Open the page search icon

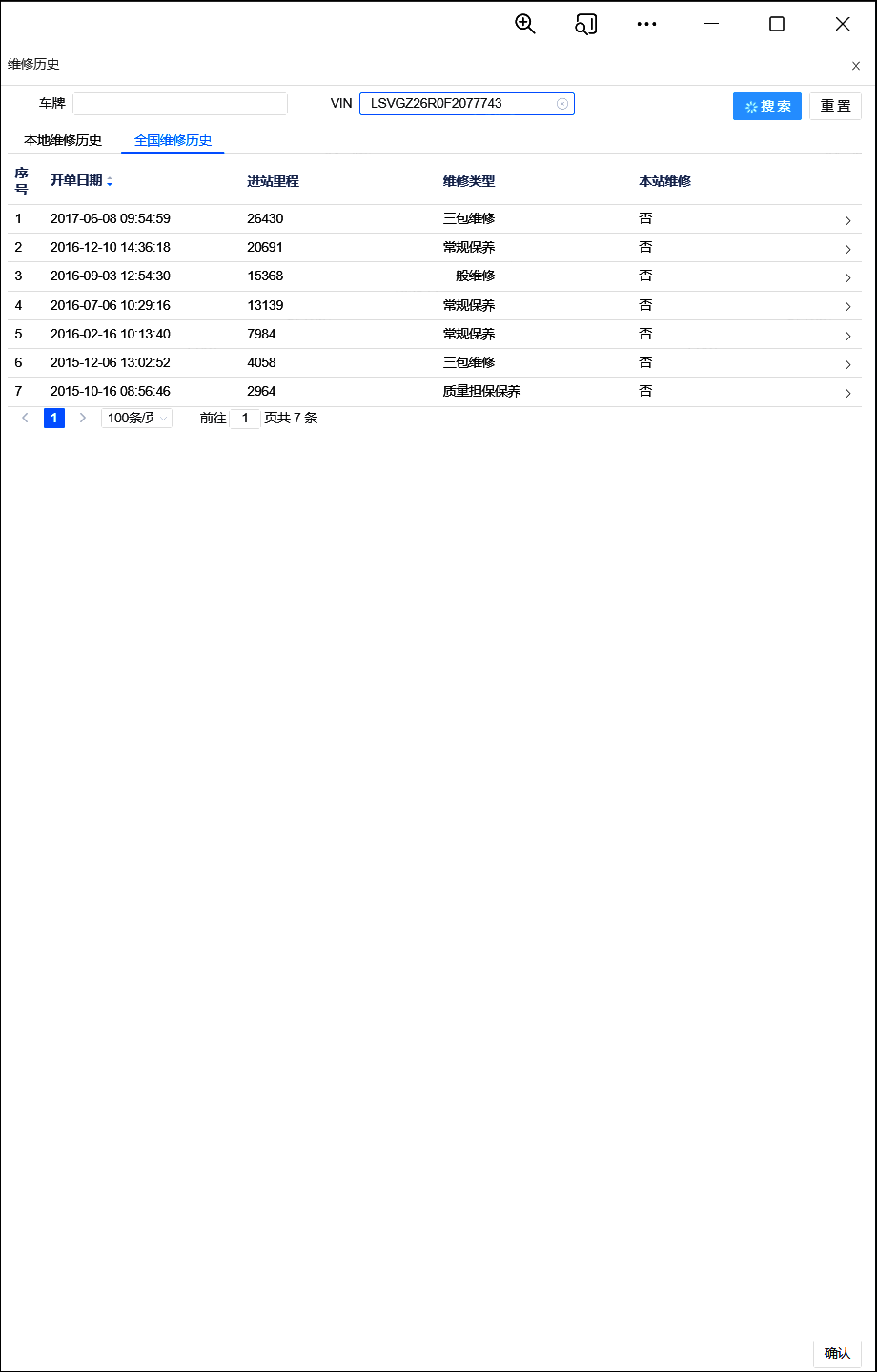point(585,25)
